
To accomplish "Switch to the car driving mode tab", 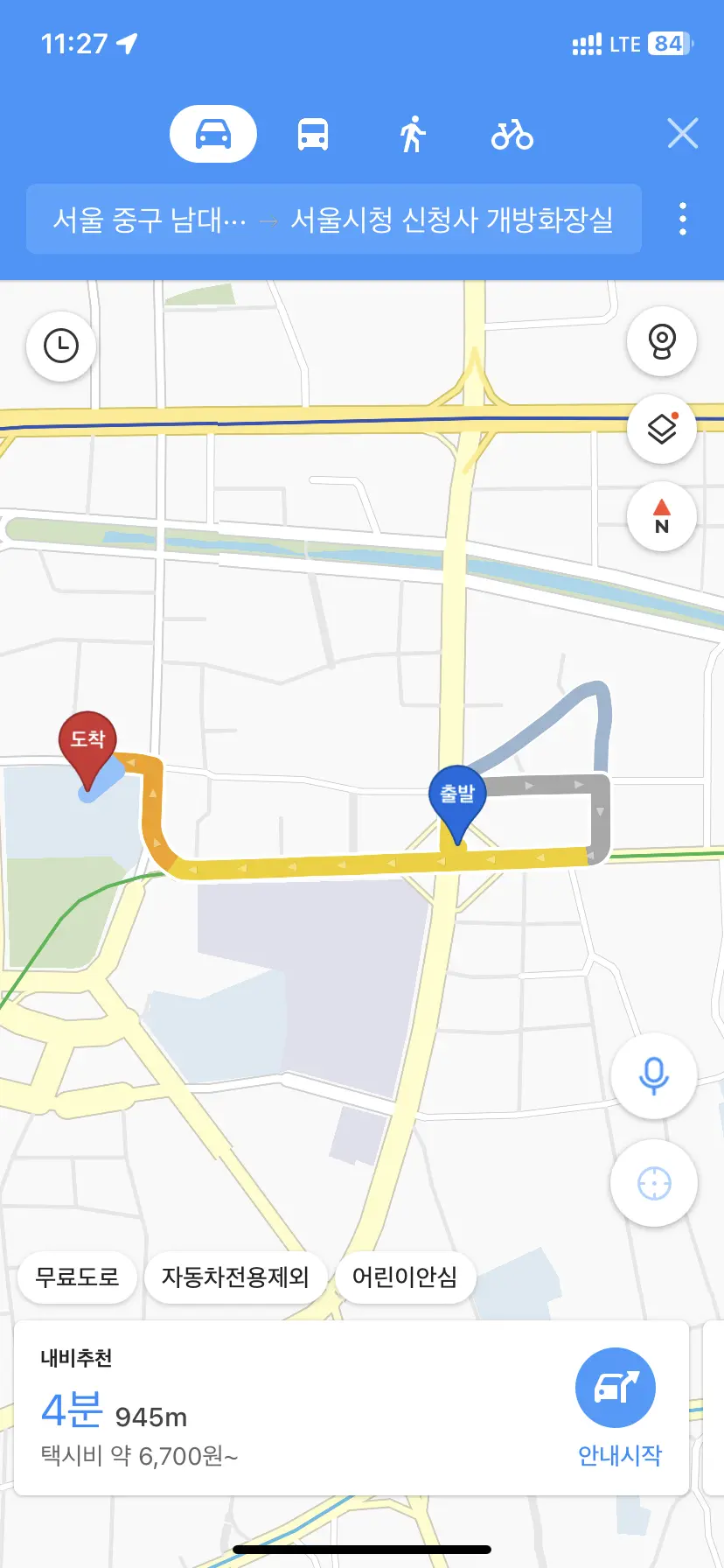I will coord(212,134).
